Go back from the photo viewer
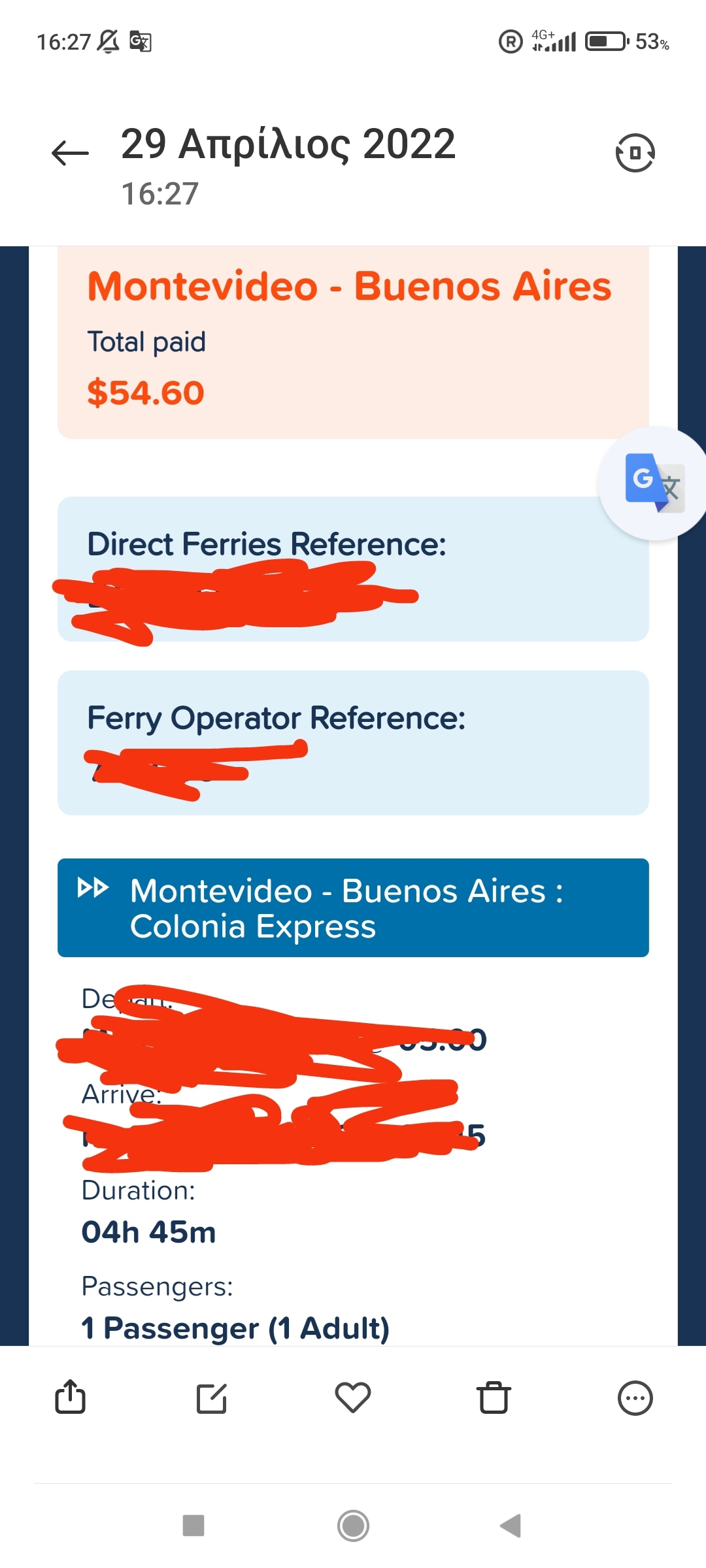Screen dimensions: 706x1568 point(70,154)
